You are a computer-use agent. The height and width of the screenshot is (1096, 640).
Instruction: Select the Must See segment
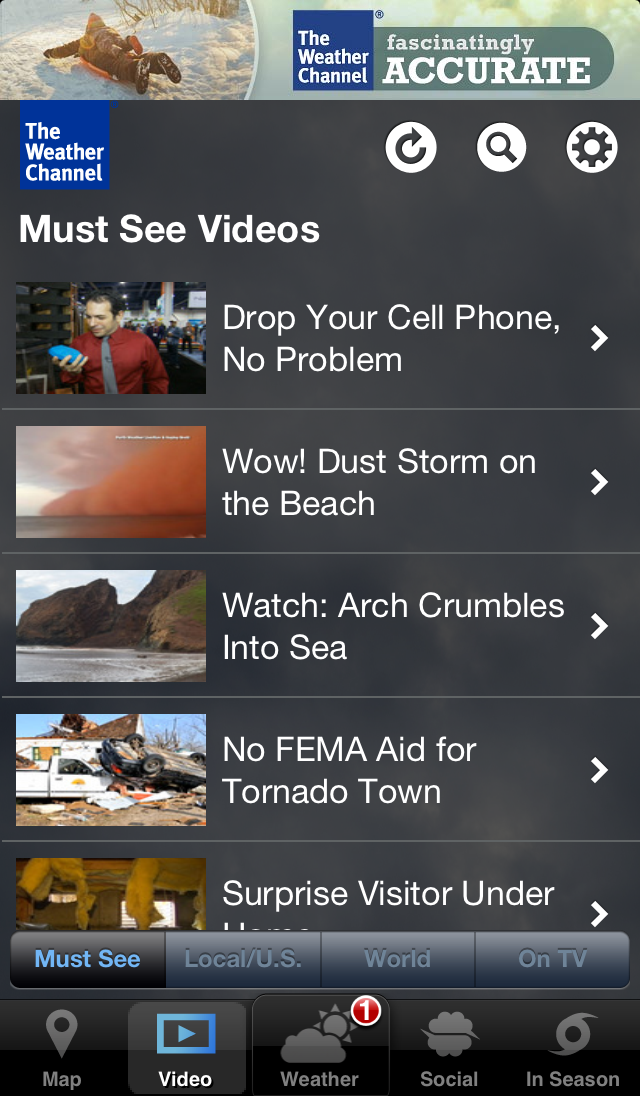click(88, 959)
